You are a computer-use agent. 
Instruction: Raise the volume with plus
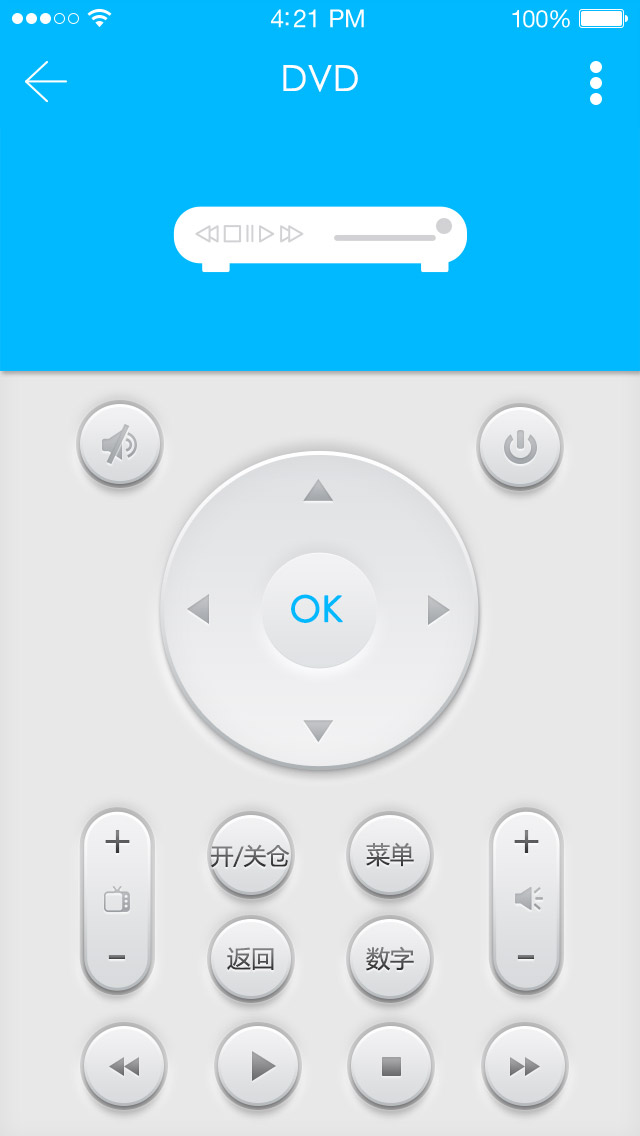[526, 842]
